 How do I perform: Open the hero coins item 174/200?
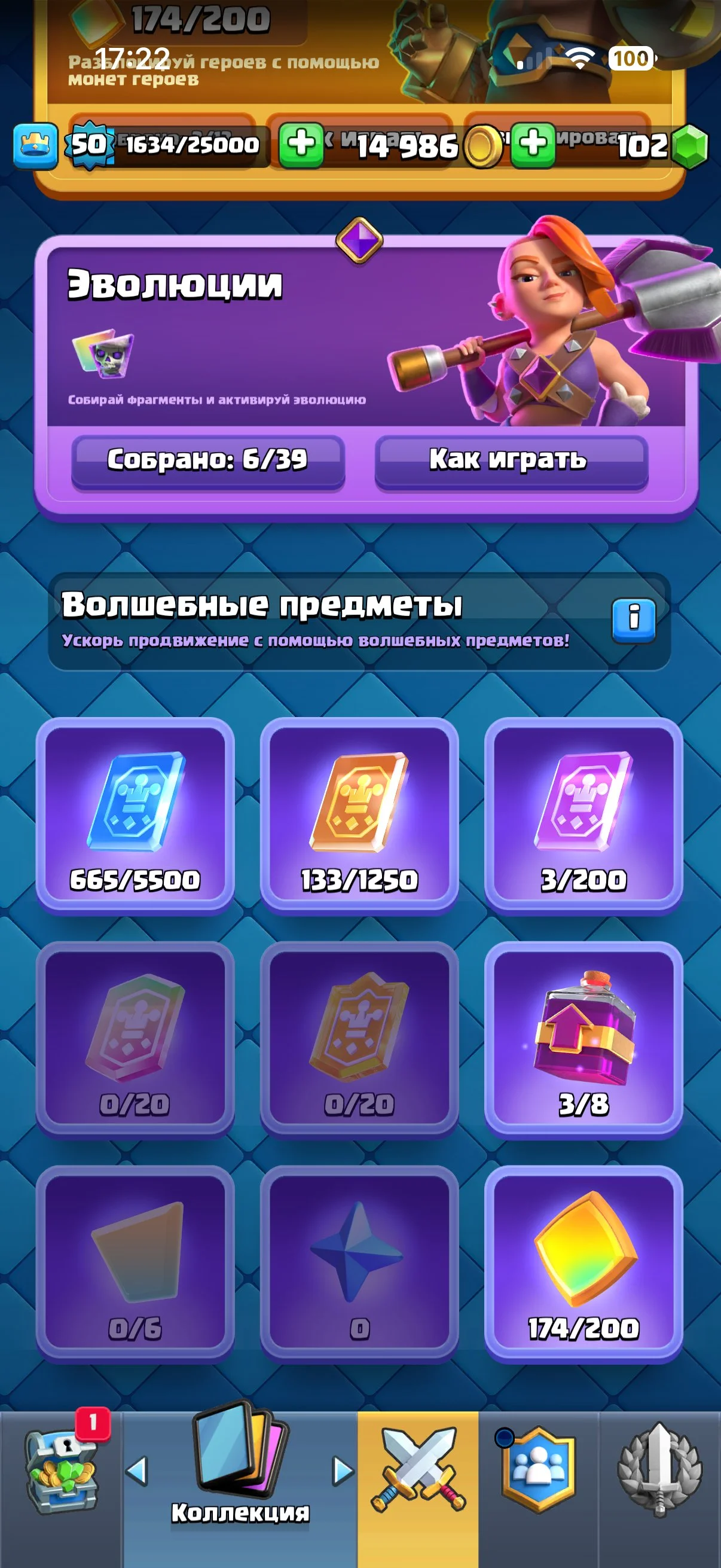pos(583,1262)
